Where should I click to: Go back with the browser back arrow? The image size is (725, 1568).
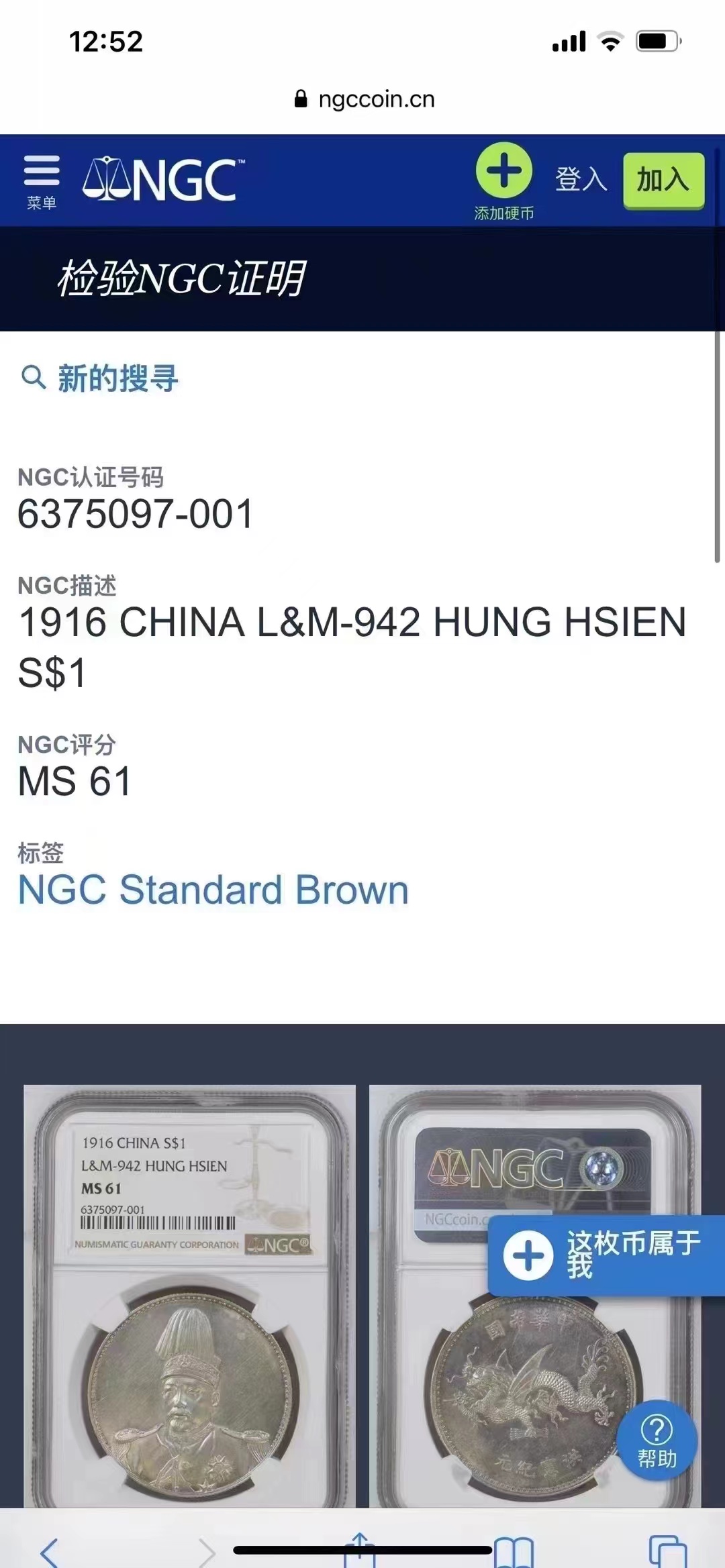(49, 1551)
